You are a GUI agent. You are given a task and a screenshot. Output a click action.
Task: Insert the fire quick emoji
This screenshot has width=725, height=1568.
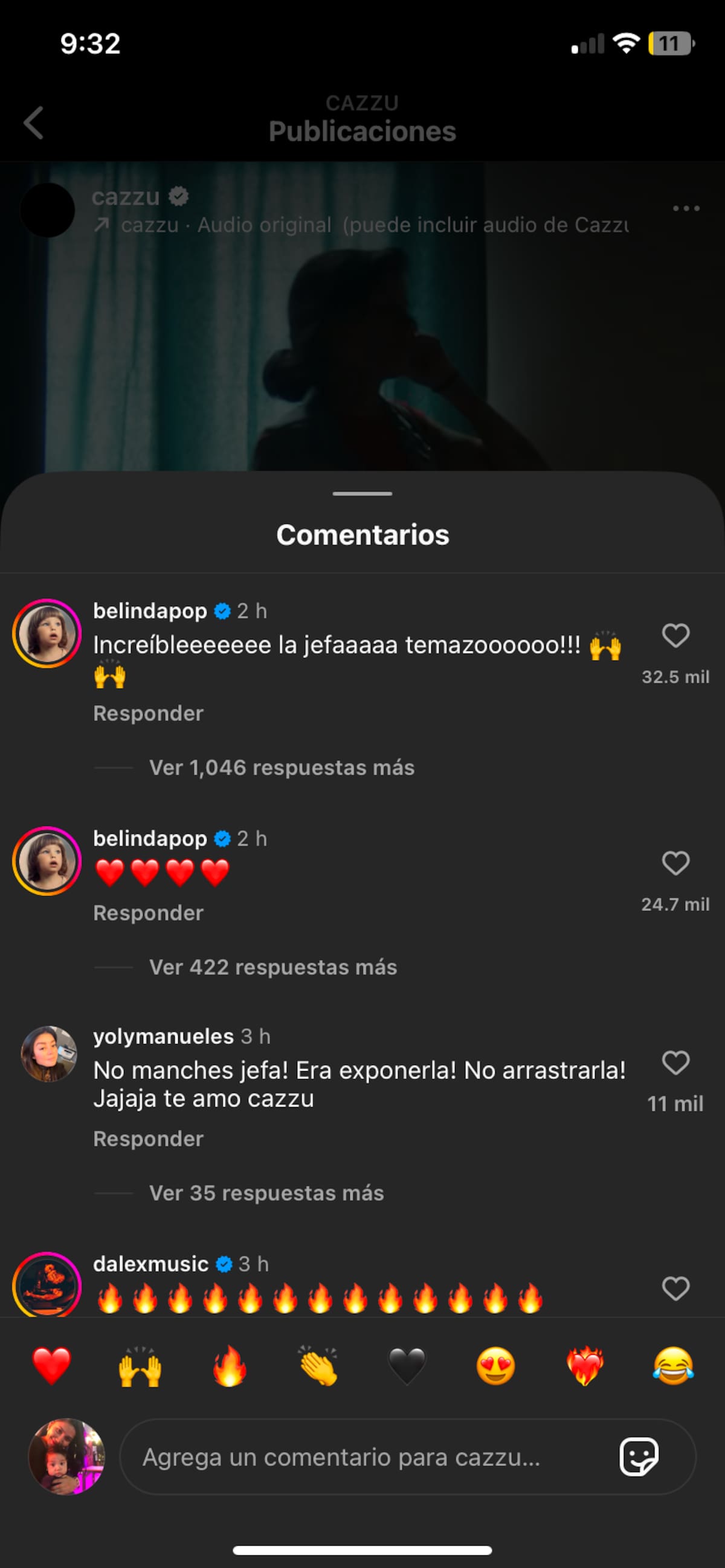pos(229,1366)
